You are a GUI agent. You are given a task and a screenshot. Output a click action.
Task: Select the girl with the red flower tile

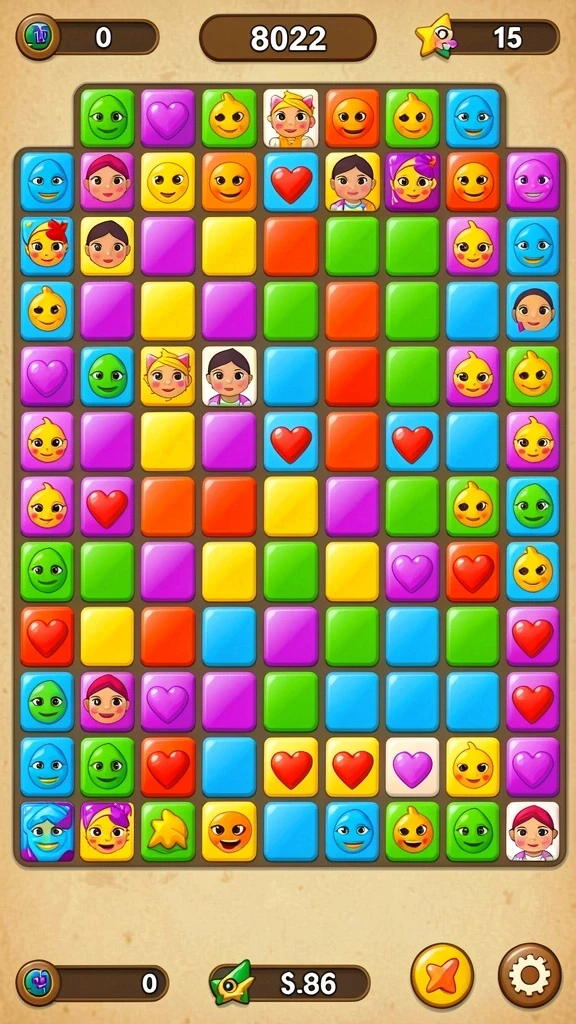[x=47, y=246]
